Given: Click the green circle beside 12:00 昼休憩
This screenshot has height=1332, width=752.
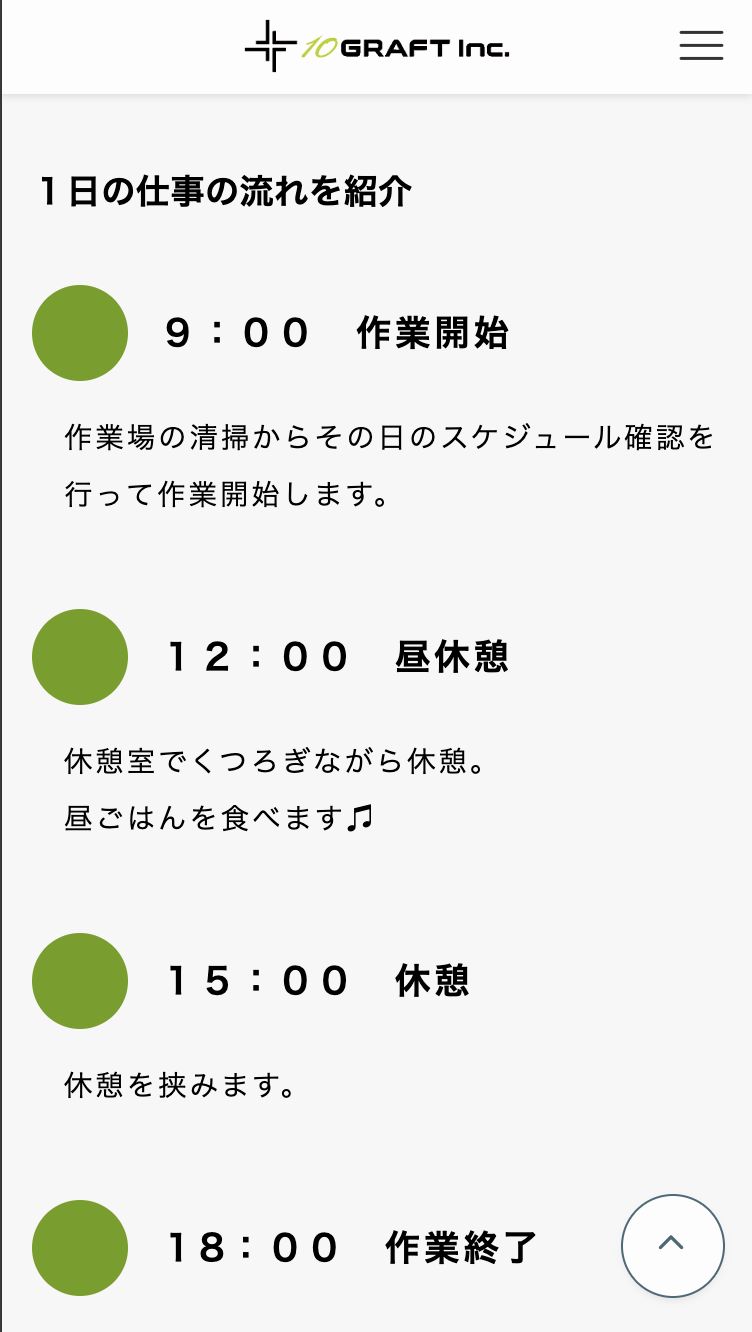Looking at the screenshot, I should pos(80,657).
